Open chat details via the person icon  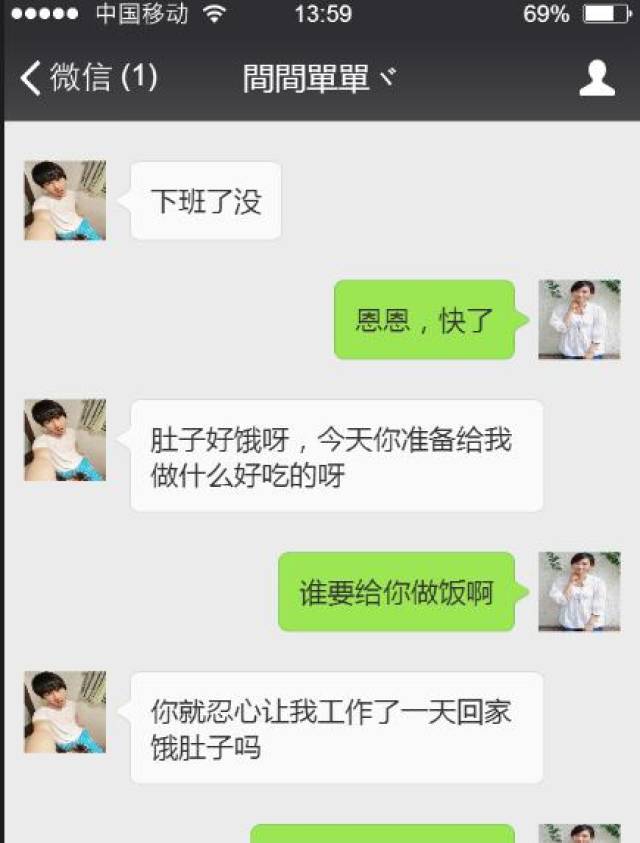(597, 78)
